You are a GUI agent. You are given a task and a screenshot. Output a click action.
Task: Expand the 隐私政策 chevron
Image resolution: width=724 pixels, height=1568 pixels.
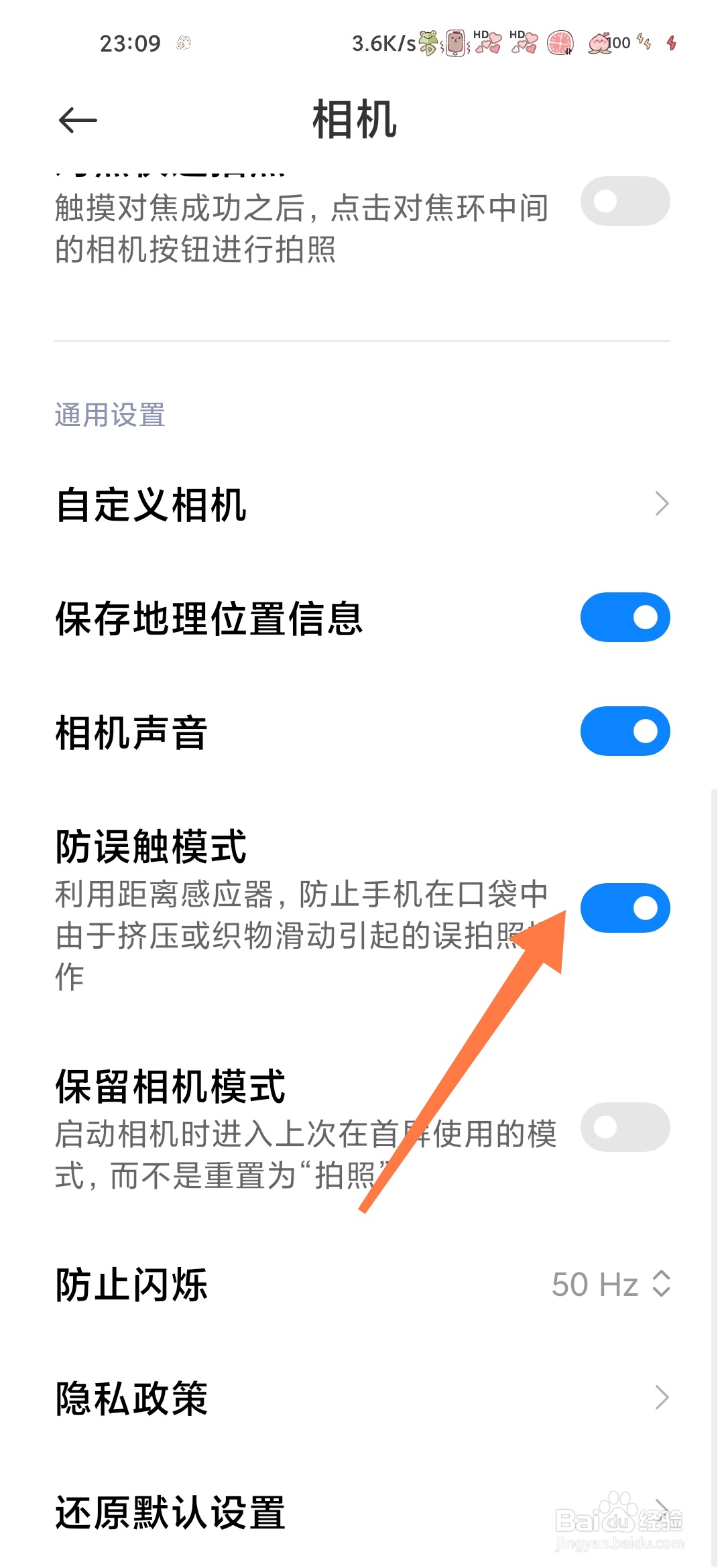click(662, 1398)
